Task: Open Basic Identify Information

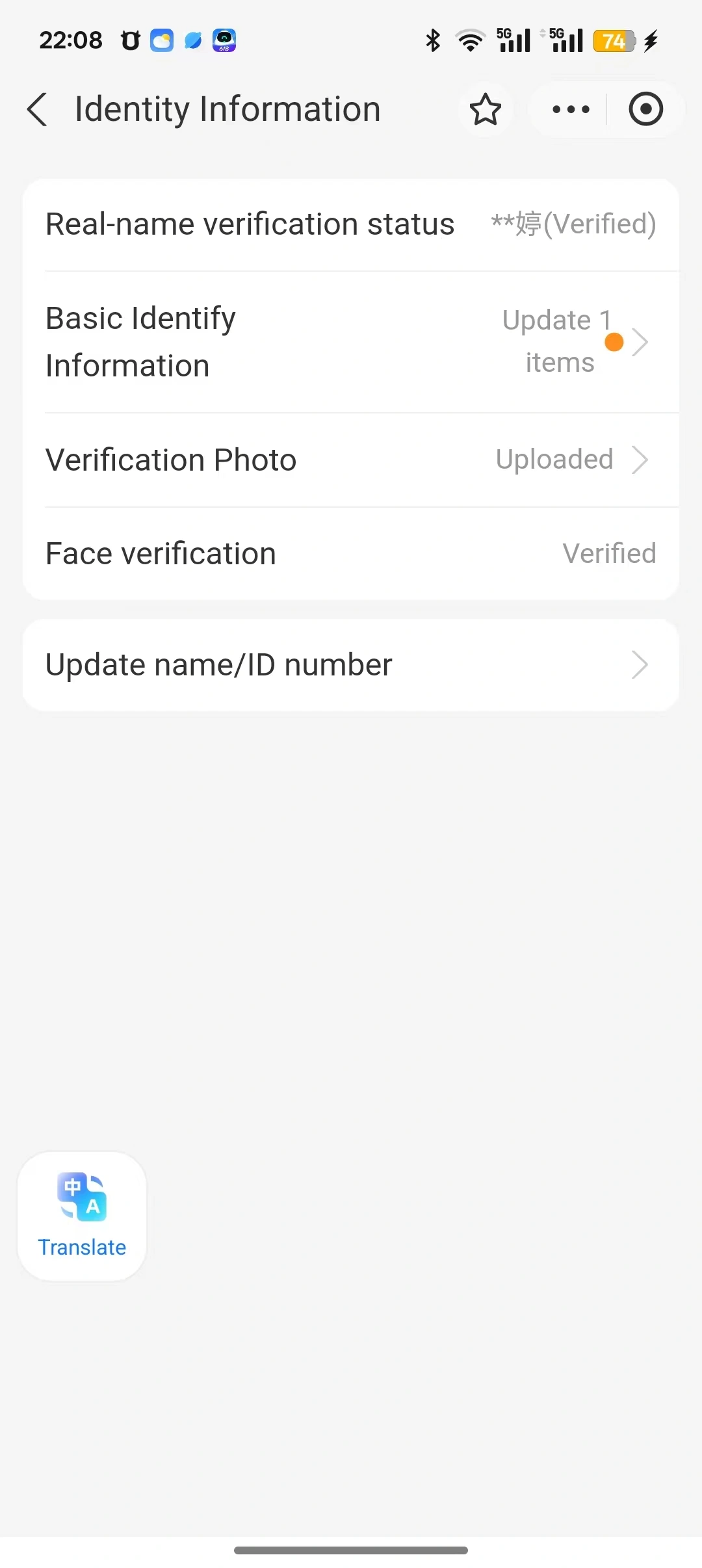Action: tap(351, 342)
